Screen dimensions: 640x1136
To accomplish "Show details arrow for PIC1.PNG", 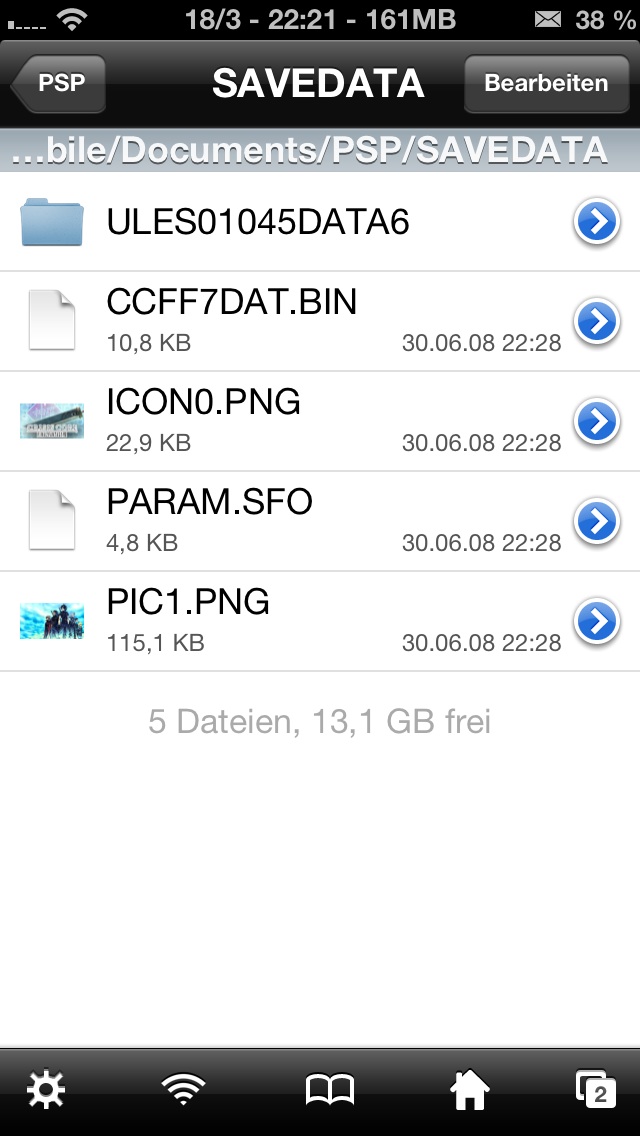I will click(x=597, y=622).
